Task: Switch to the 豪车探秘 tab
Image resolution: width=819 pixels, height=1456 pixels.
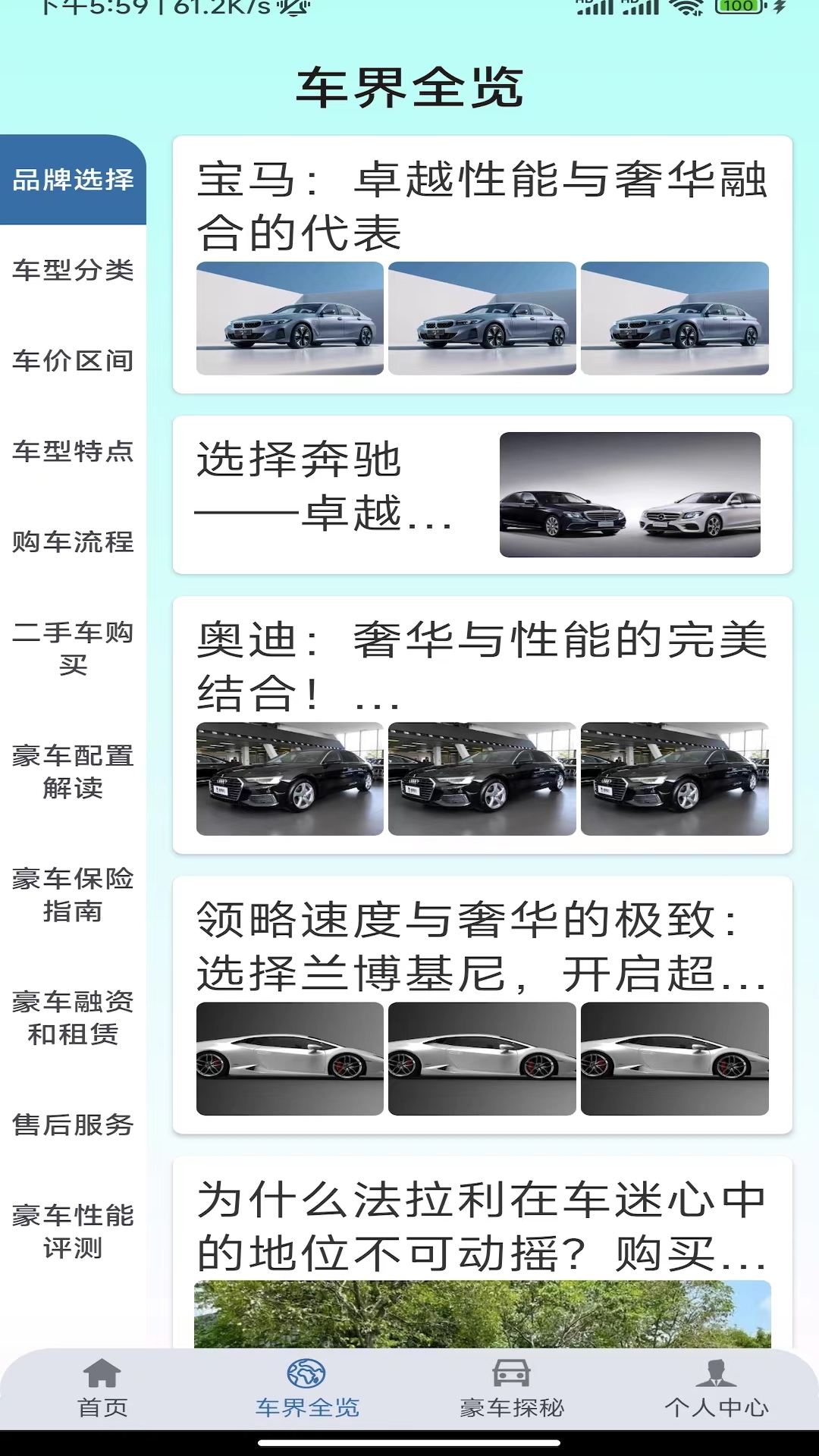Action: pos(512,1389)
